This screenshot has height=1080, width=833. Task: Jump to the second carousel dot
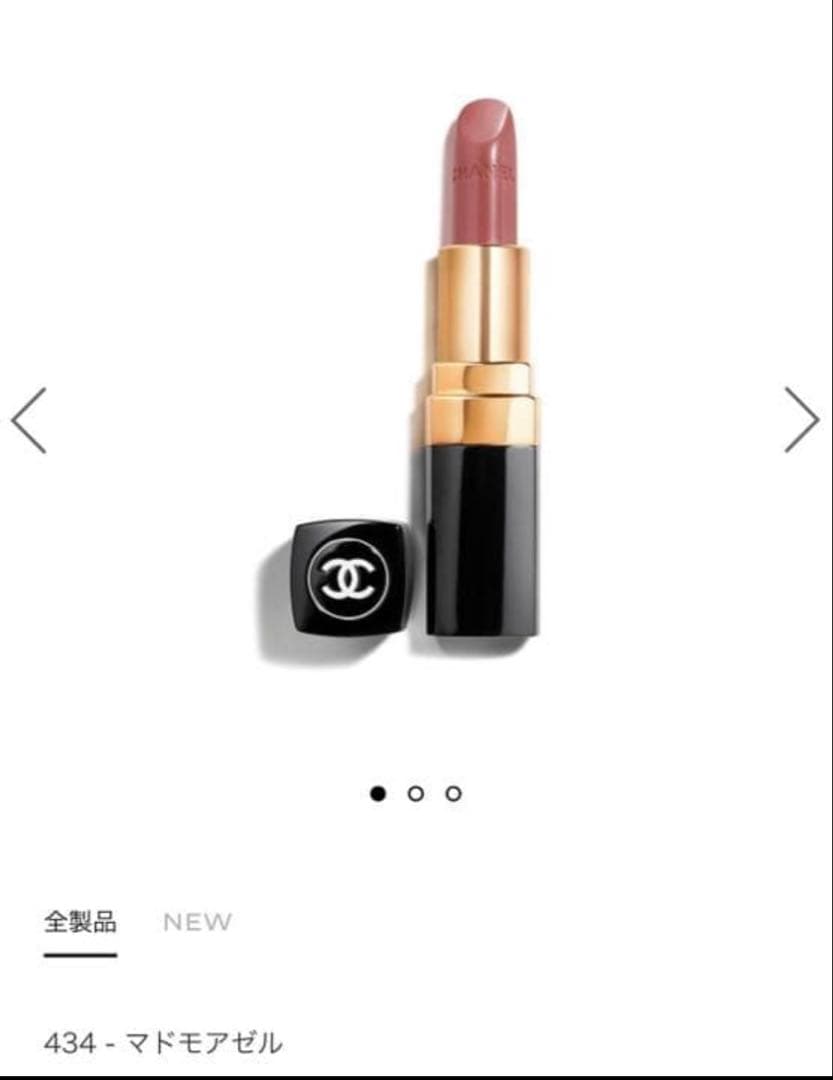coord(416,794)
